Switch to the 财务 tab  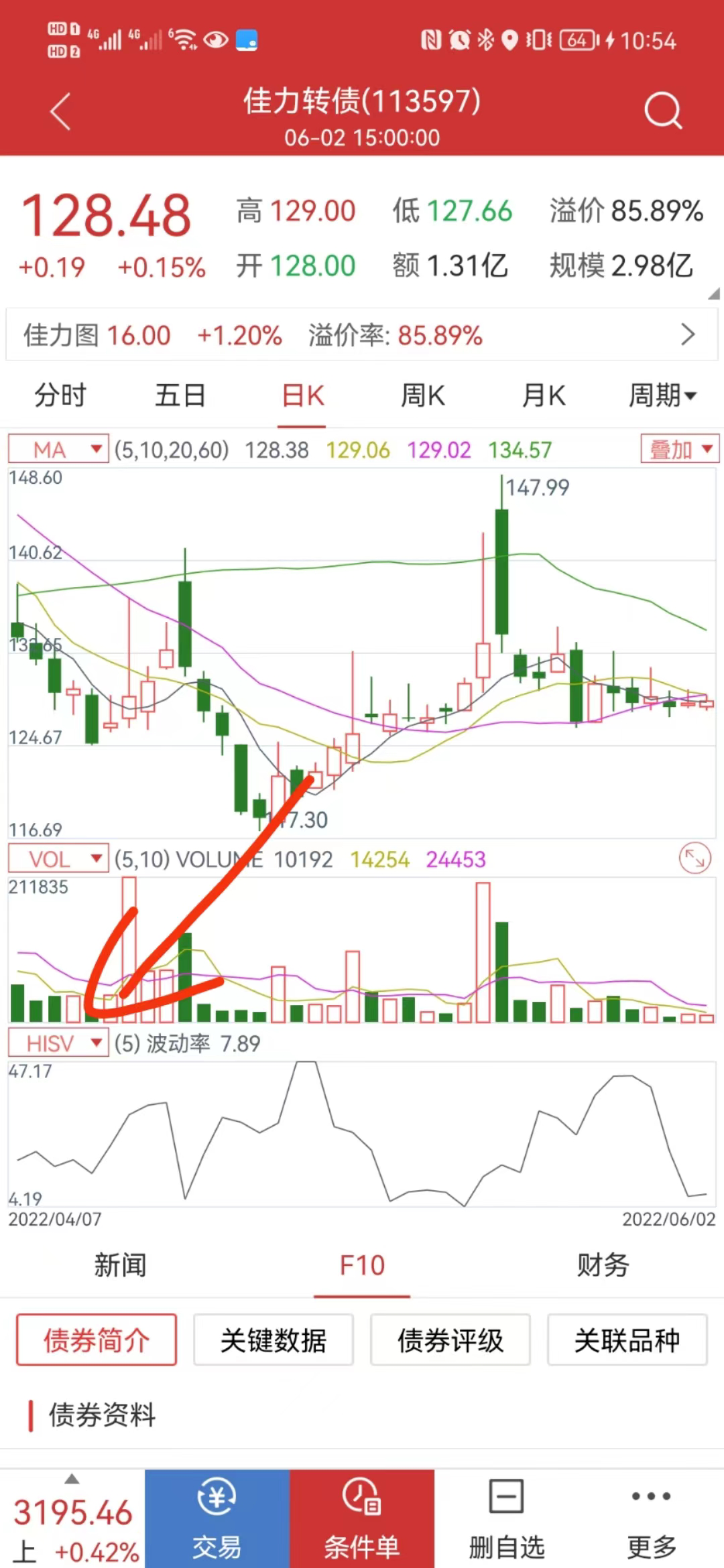(603, 1265)
